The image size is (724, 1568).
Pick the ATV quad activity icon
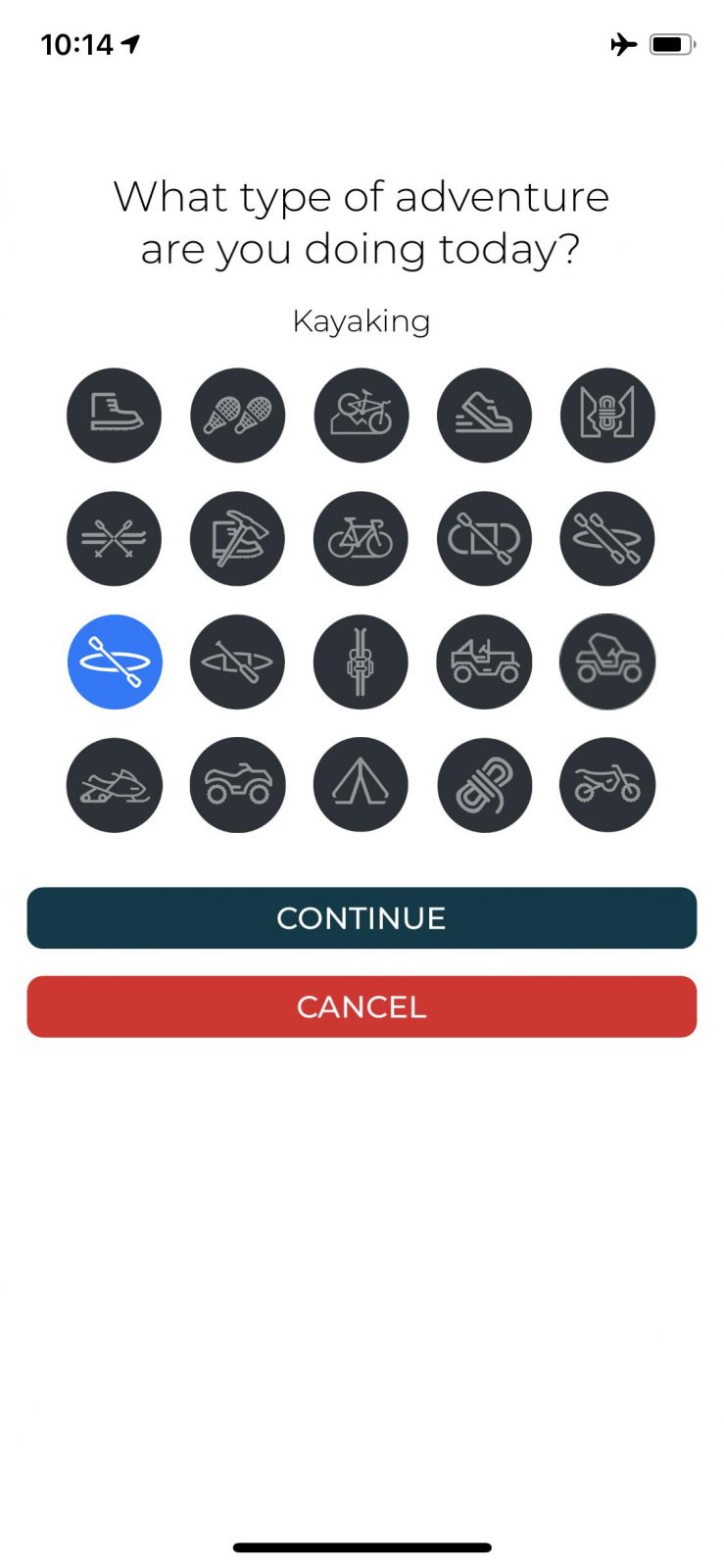[x=238, y=785]
